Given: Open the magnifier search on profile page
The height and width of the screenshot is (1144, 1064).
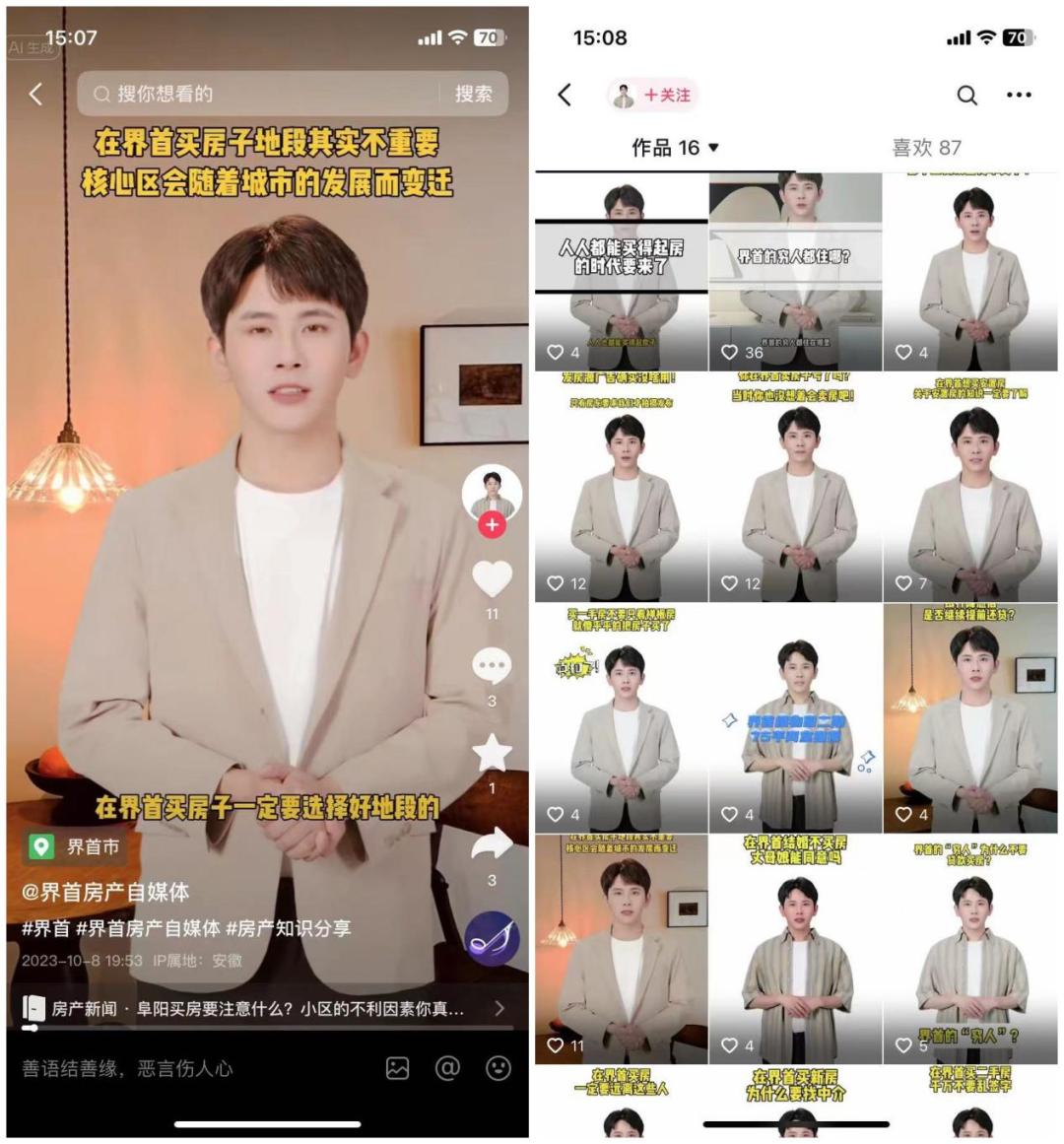Looking at the screenshot, I should pos(967,95).
